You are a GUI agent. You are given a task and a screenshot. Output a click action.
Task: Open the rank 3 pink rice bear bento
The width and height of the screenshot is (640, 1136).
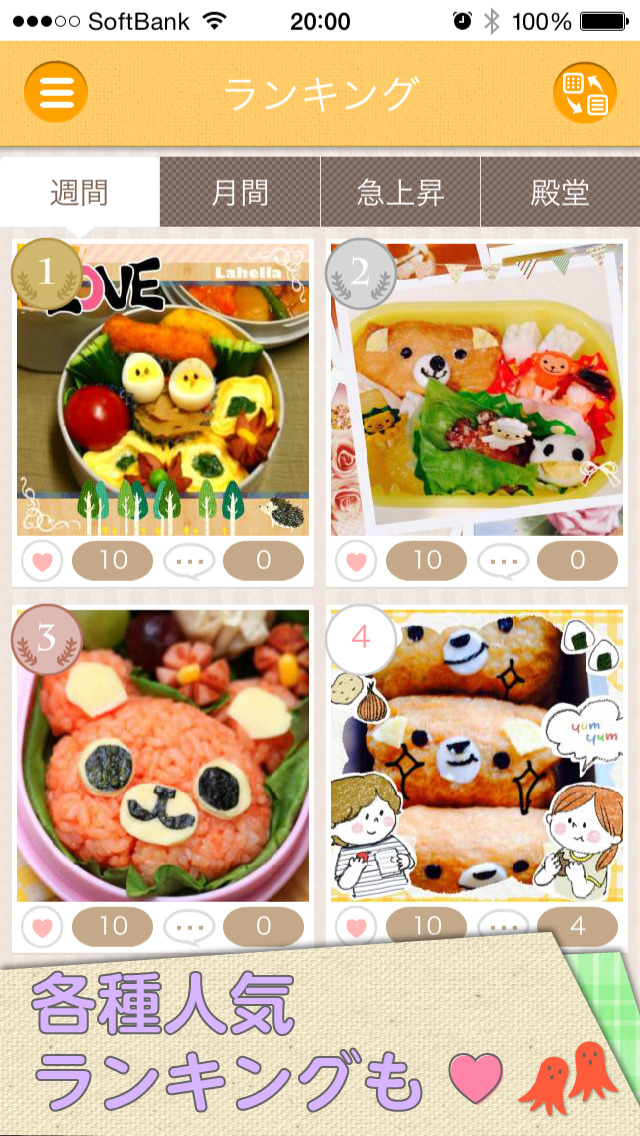tap(163, 755)
